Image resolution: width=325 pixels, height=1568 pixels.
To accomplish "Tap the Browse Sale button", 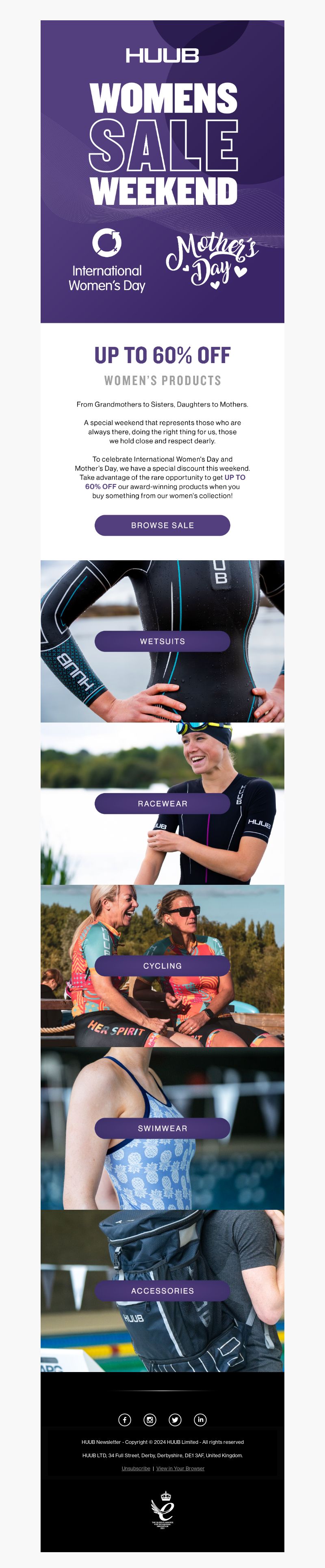I will click(162, 525).
